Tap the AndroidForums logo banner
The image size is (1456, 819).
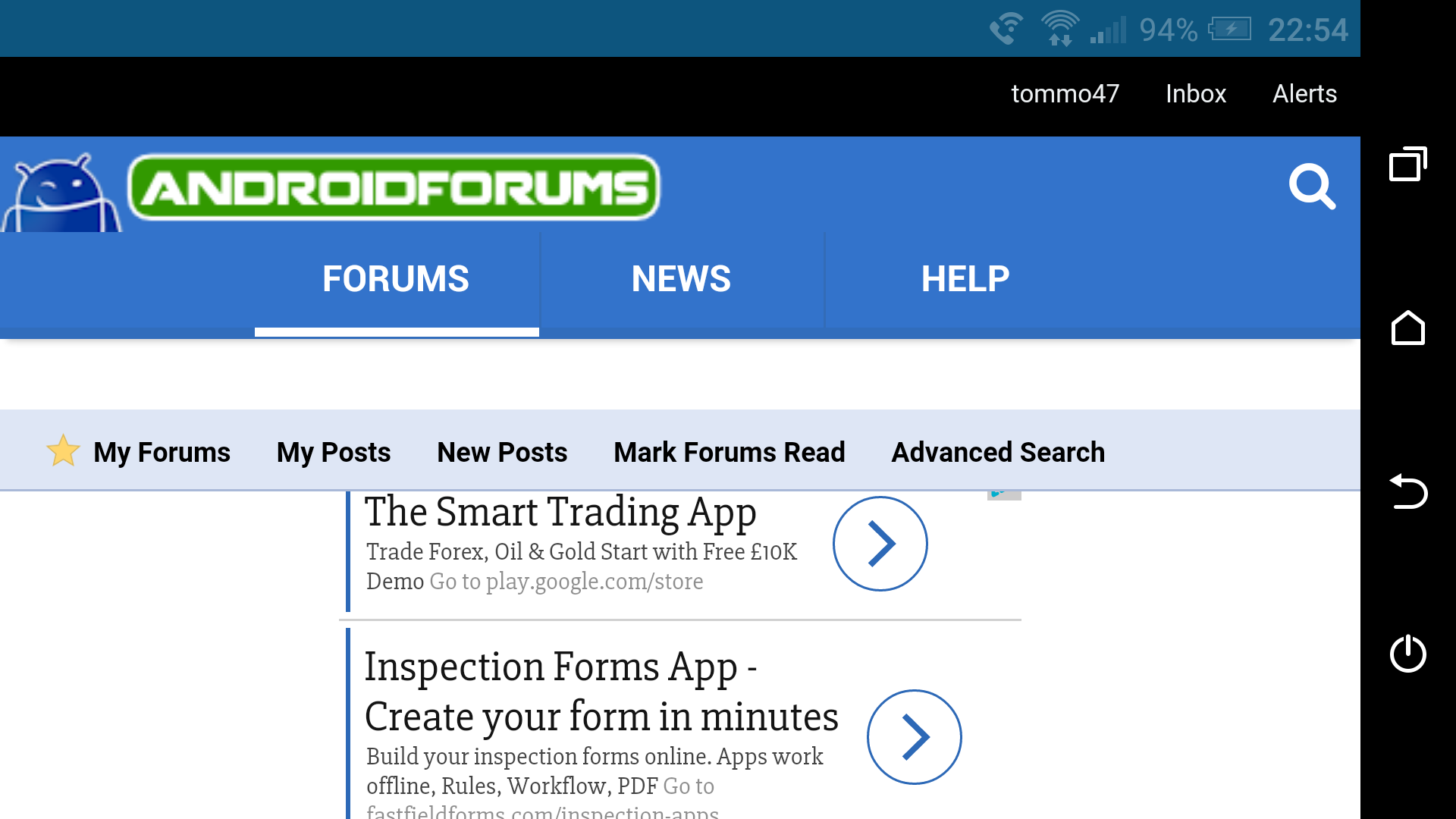pyautogui.click(x=393, y=188)
